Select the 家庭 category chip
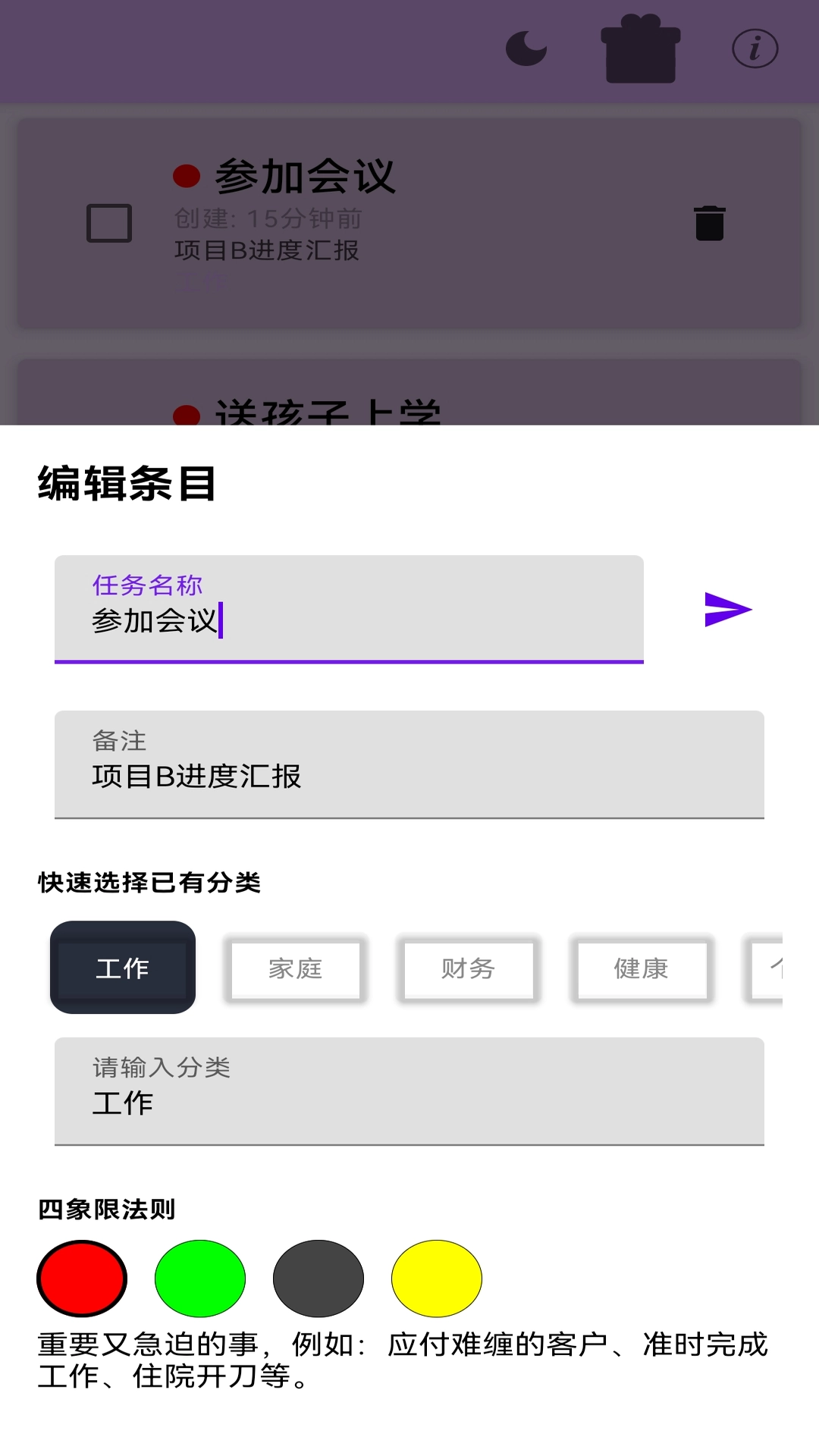Screen dimensions: 819x1456 pyautogui.click(x=296, y=969)
